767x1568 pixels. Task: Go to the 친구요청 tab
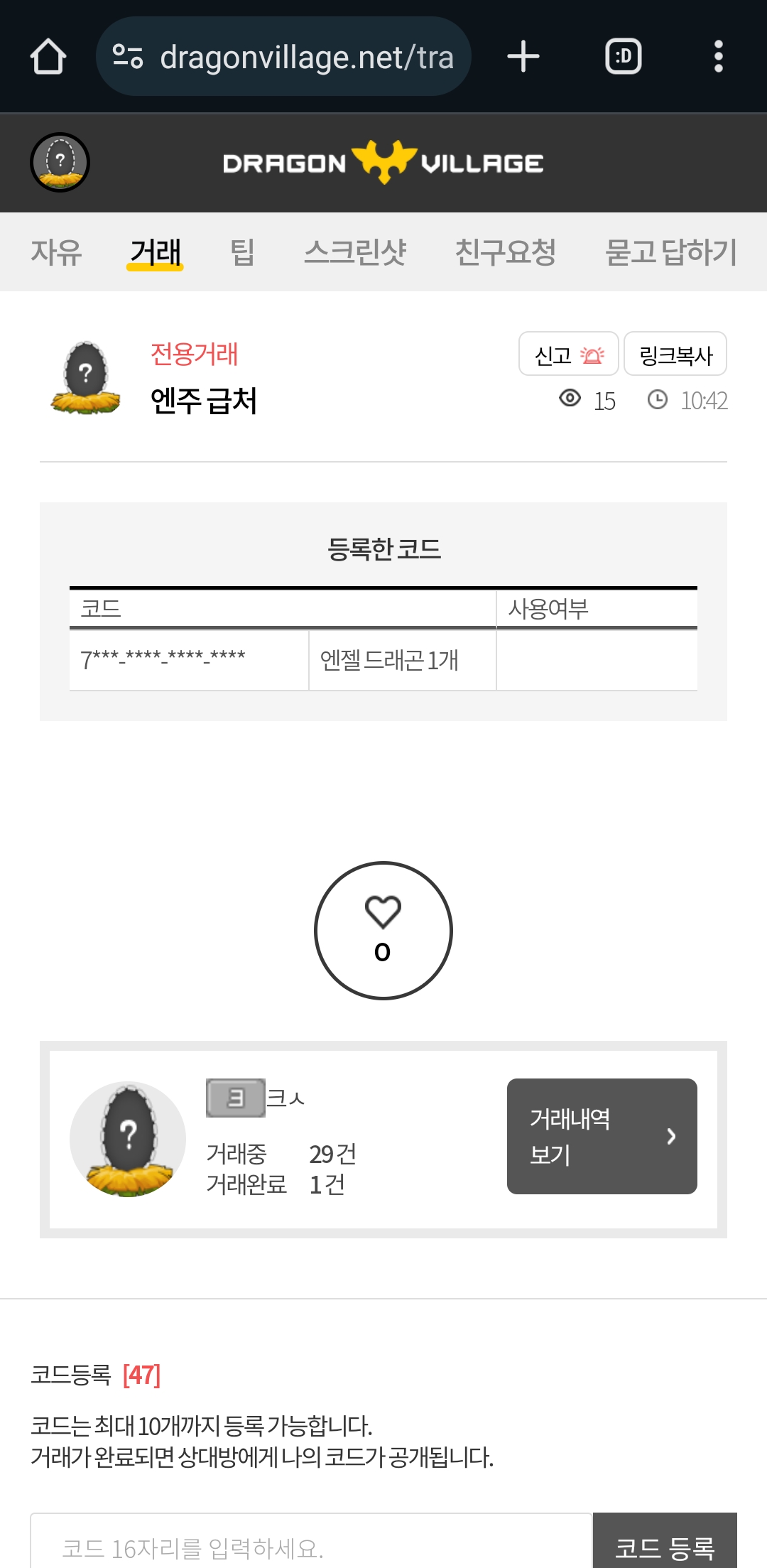505,252
